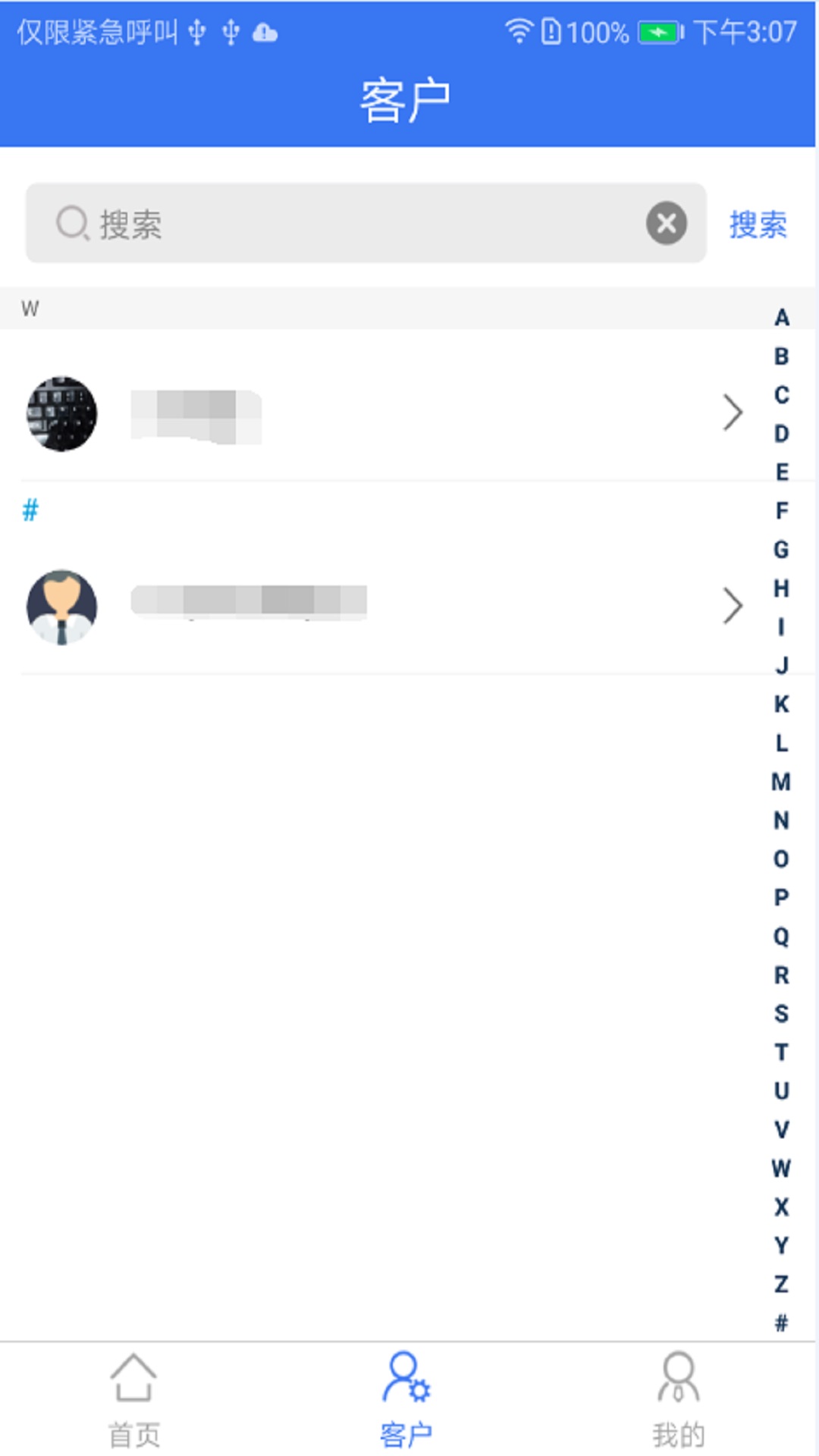Go to the 我的 tab
The width and height of the screenshot is (819, 1456).
[678, 1400]
